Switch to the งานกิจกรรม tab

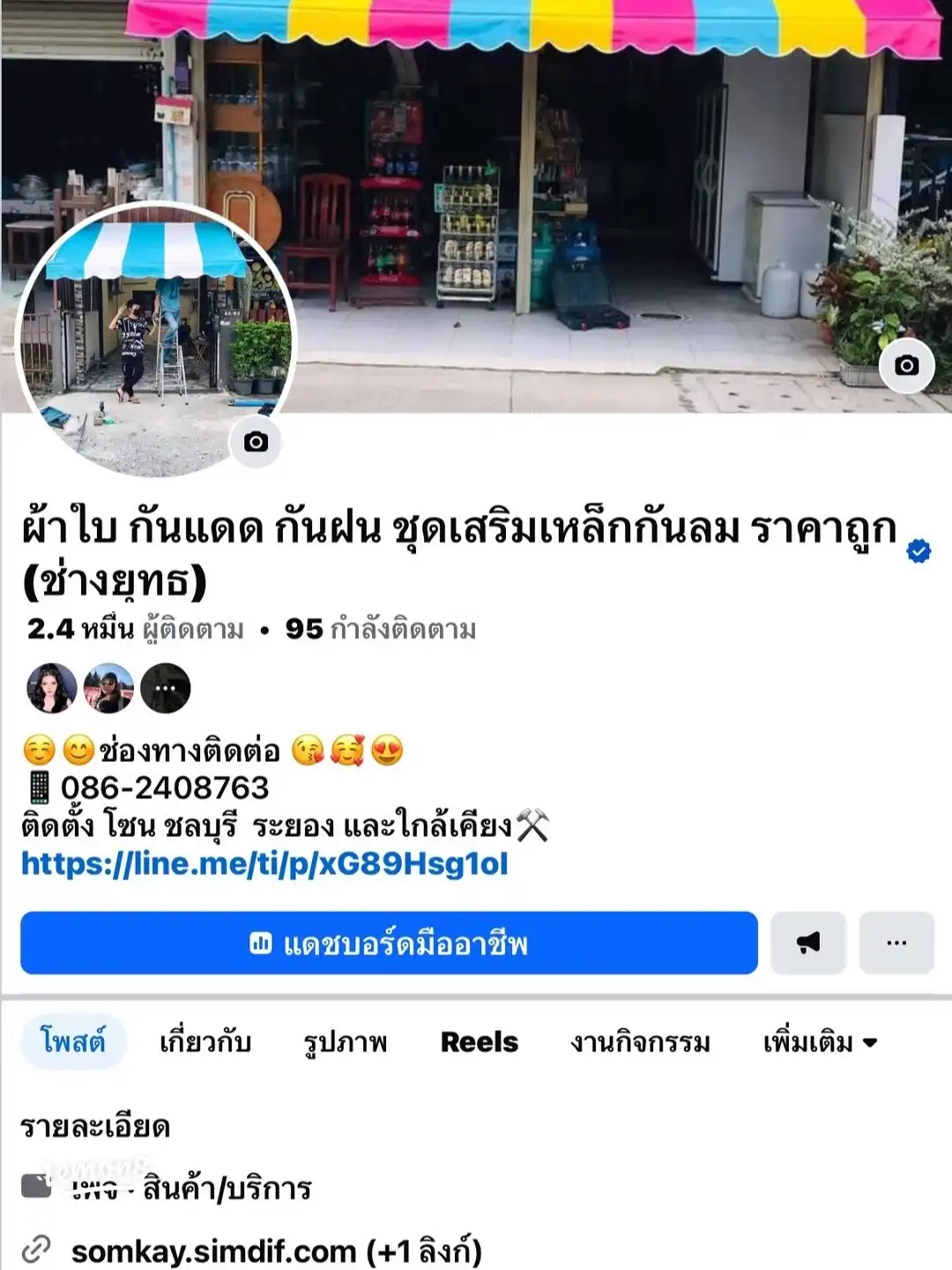coord(640,1042)
